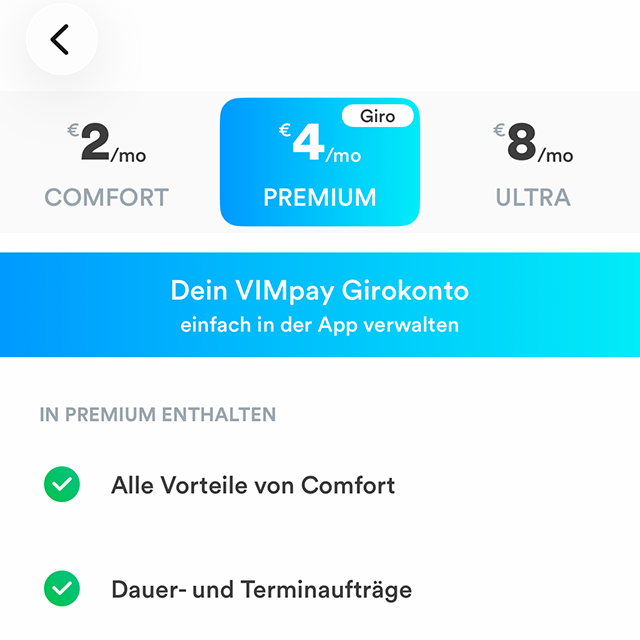Go back with the arrow button
Screen dimensions: 640x640
(61, 40)
